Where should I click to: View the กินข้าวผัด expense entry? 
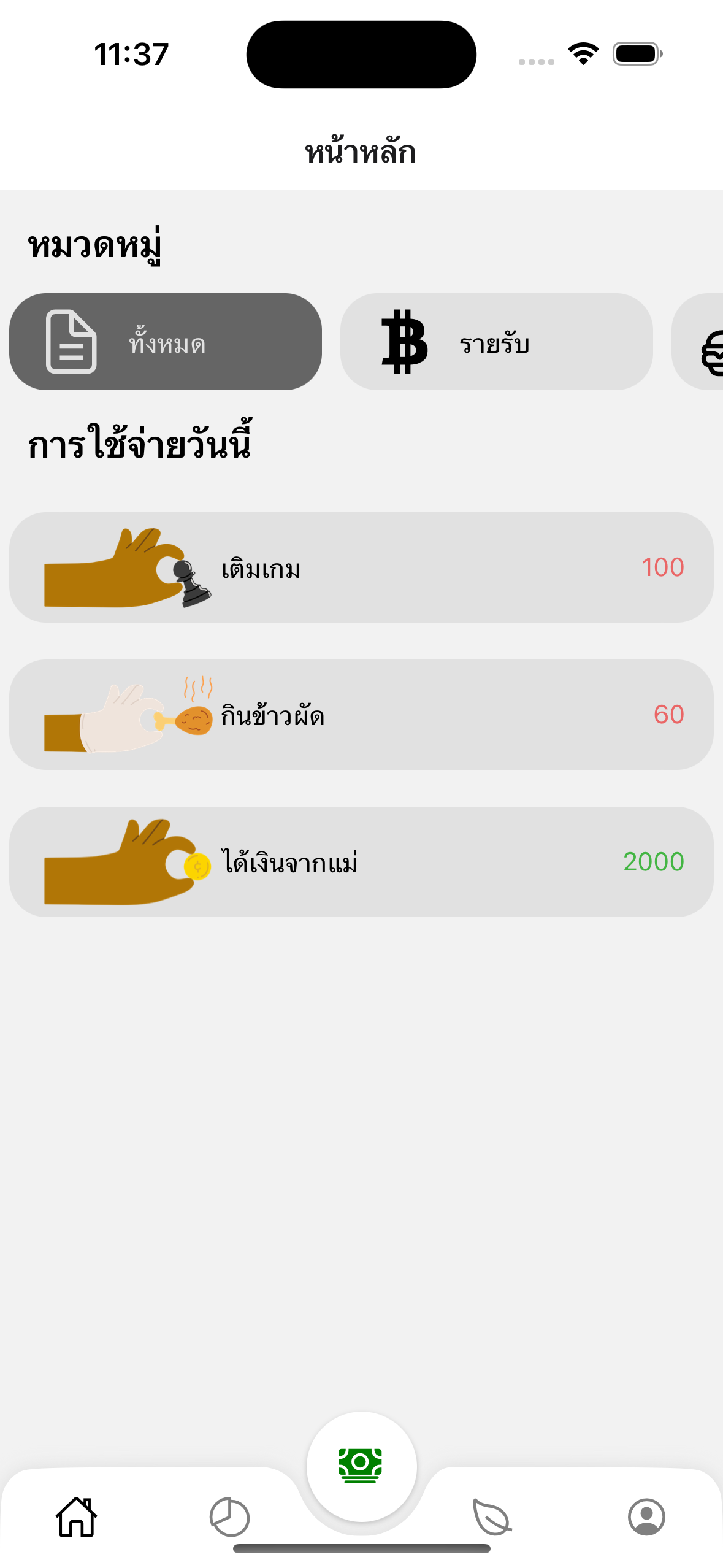click(361, 715)
